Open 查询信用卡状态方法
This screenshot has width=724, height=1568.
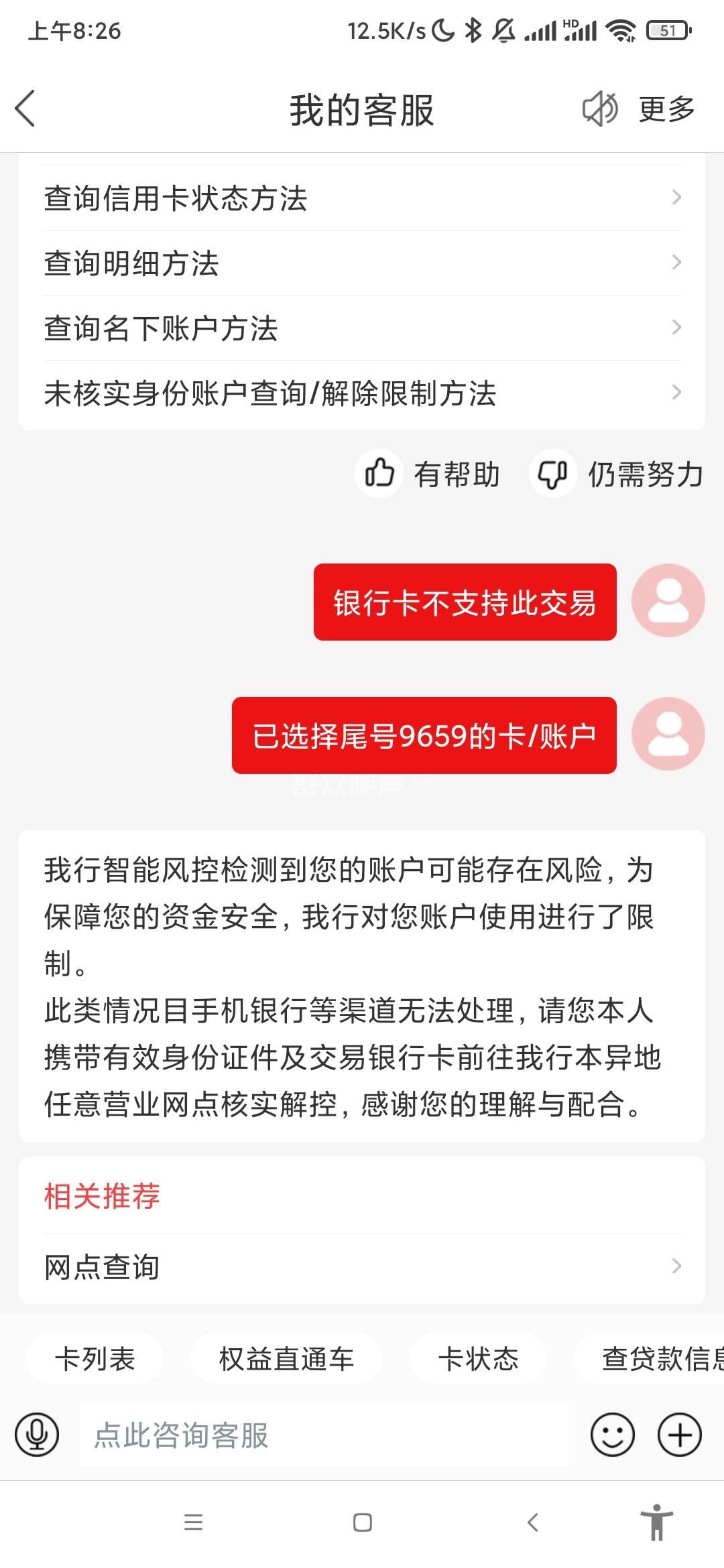[x=362, y=198]
